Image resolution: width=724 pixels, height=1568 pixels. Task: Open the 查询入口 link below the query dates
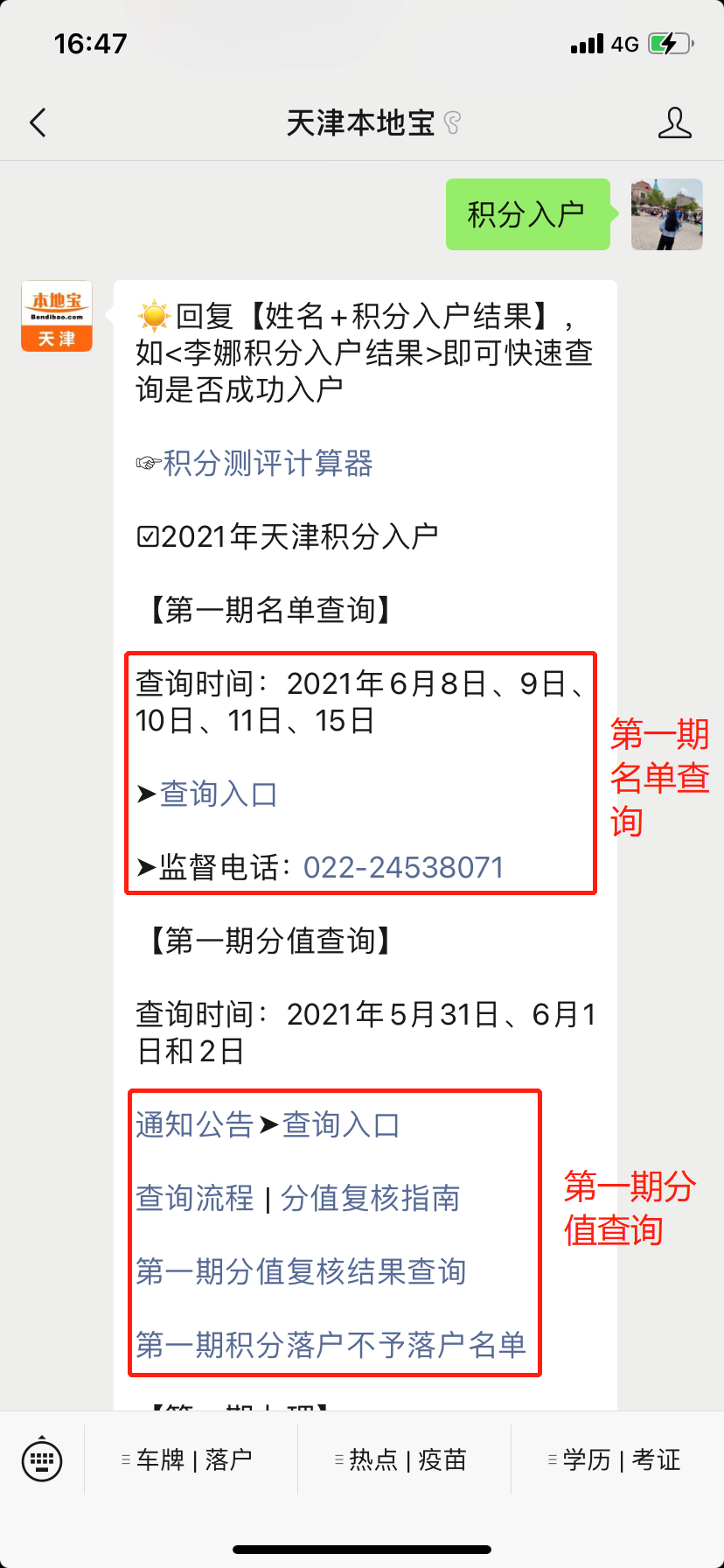tap(219, 794)
